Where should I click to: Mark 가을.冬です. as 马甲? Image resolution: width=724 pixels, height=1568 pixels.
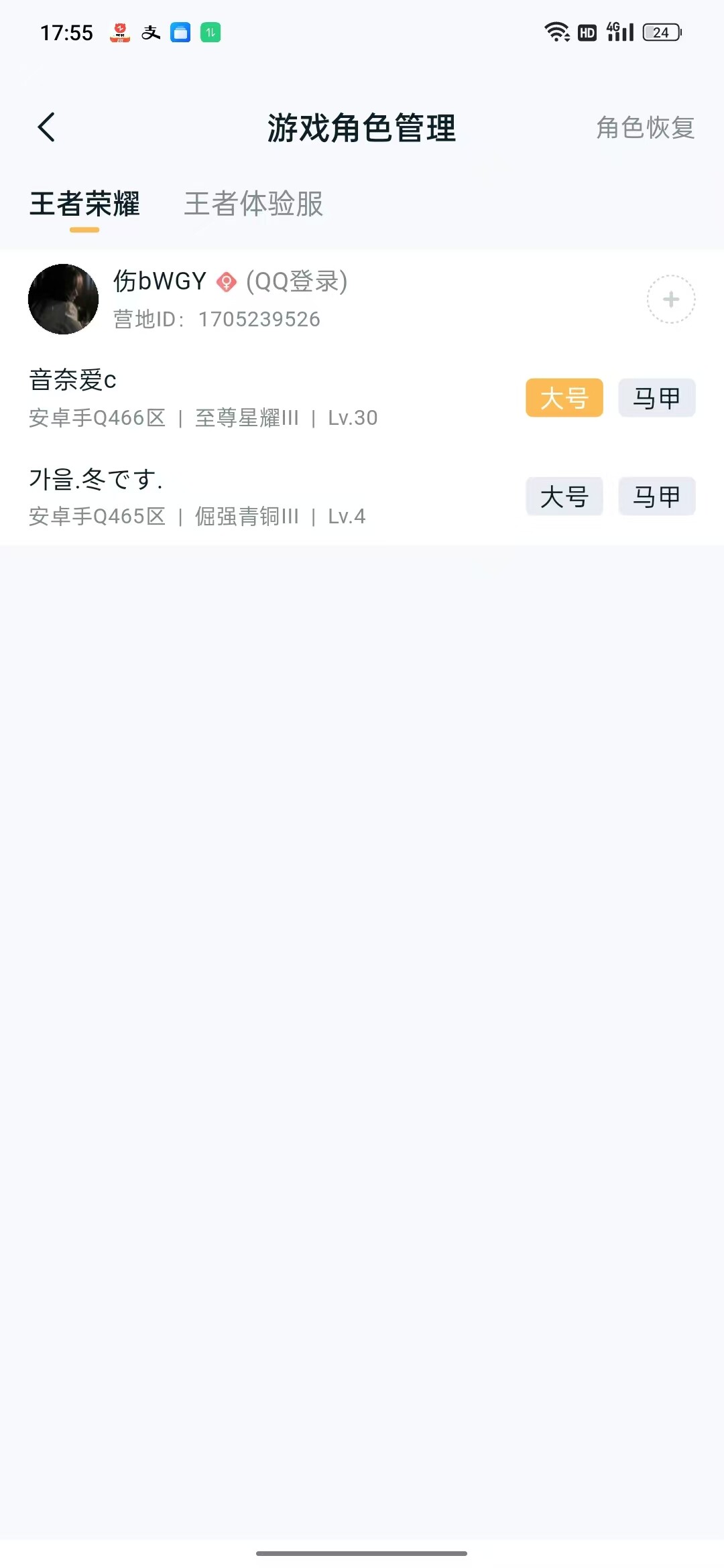tap(656, 497)
